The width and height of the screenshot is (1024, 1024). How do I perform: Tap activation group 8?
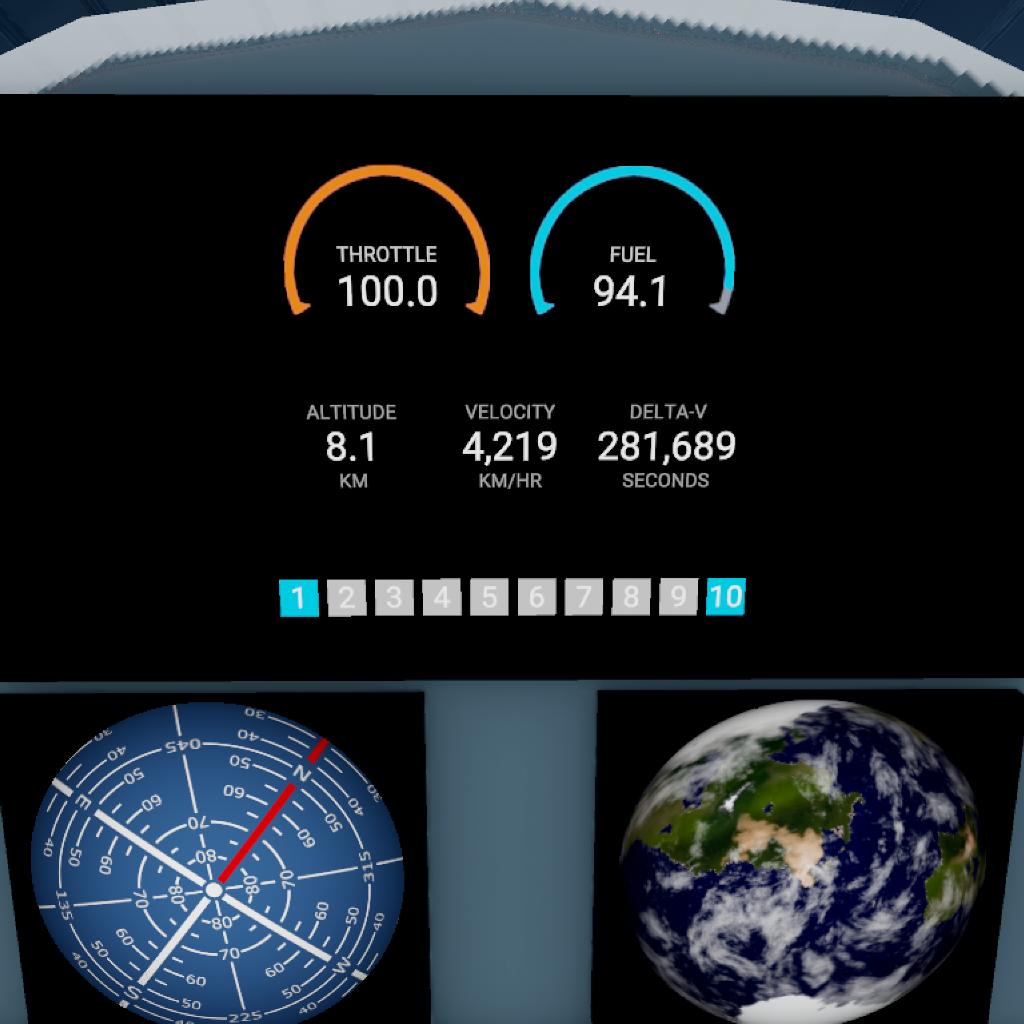tap(631, 598)
